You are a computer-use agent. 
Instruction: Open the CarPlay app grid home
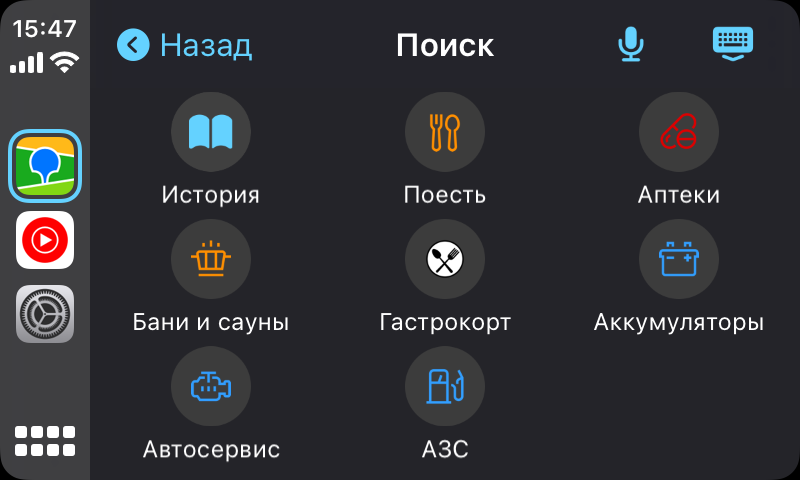coord(45,441)
